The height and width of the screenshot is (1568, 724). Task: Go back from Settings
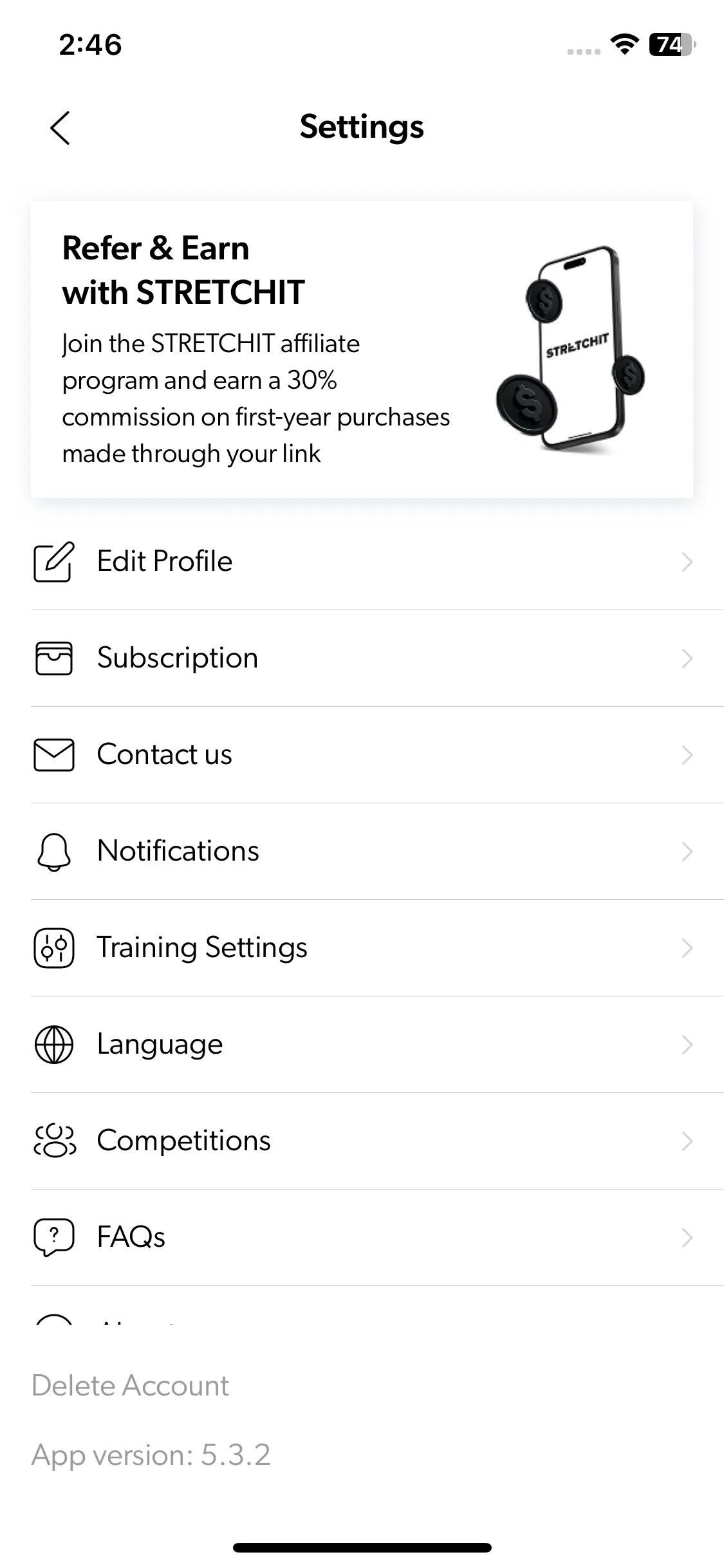tap(60, 127)
